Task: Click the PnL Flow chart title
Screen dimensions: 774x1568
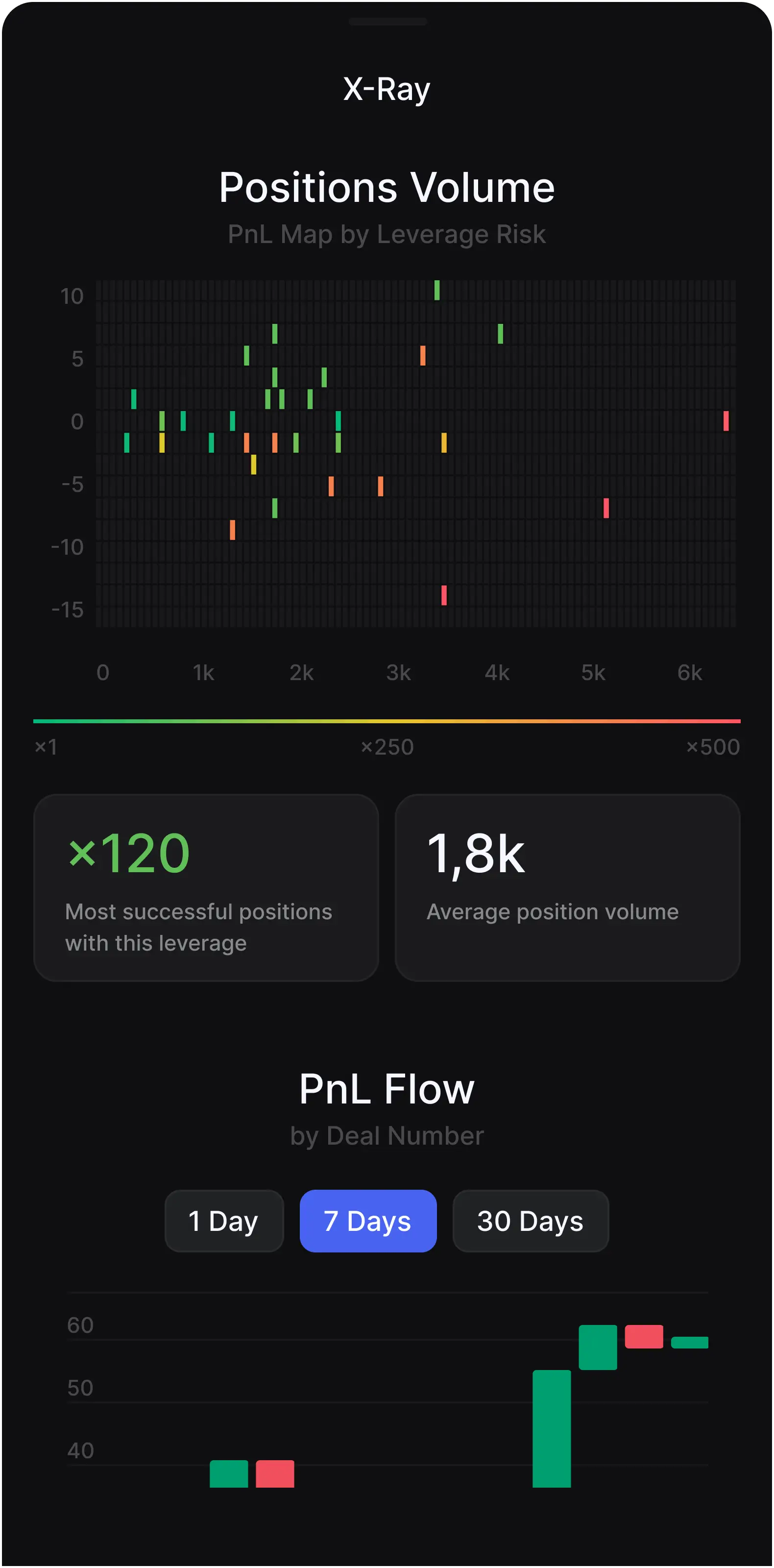Action: [387, 1089]
